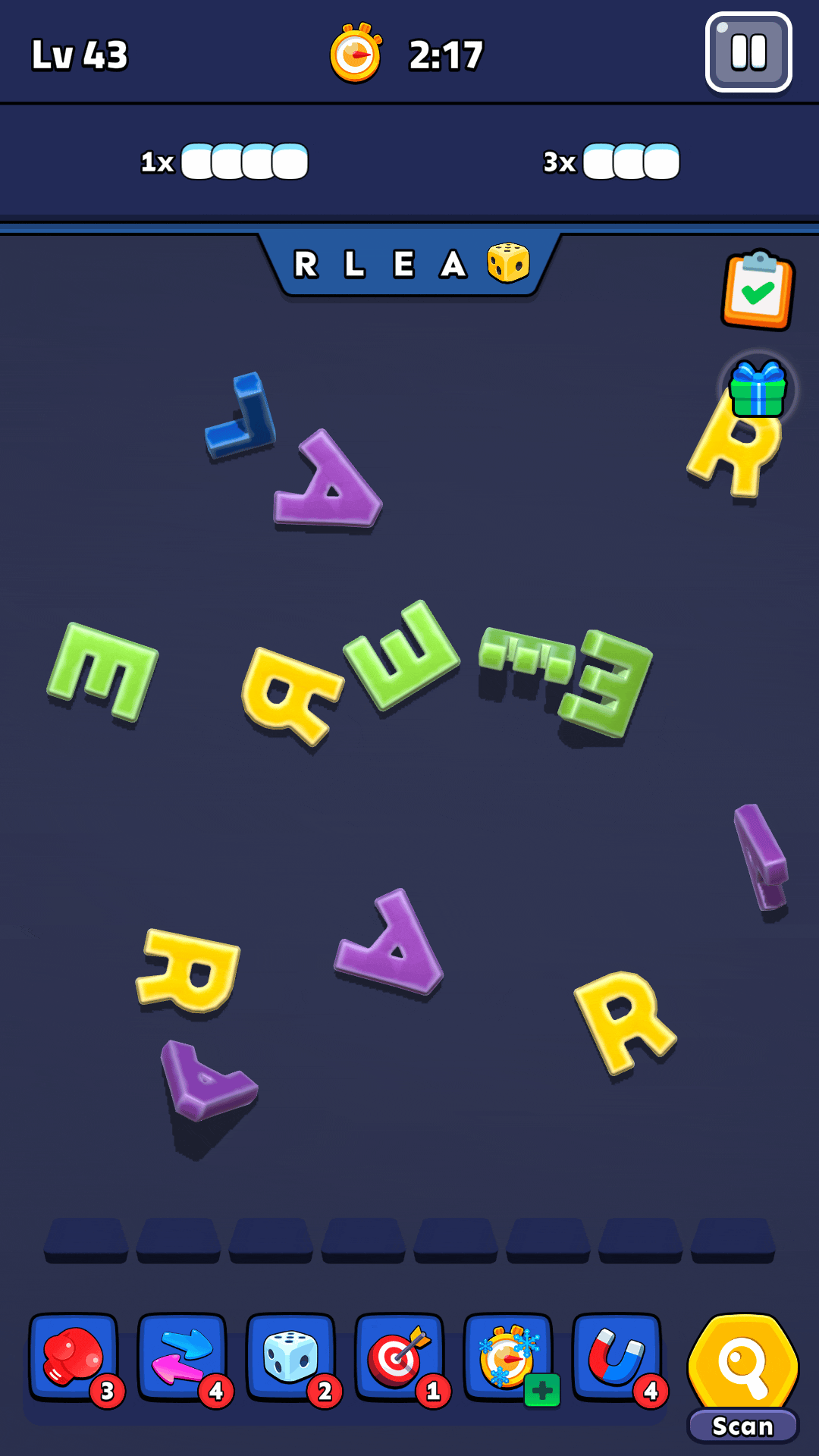Pick the green E at far left
Screen dimensions: 819x1456
pyautogui.click(x=102, y=671)
